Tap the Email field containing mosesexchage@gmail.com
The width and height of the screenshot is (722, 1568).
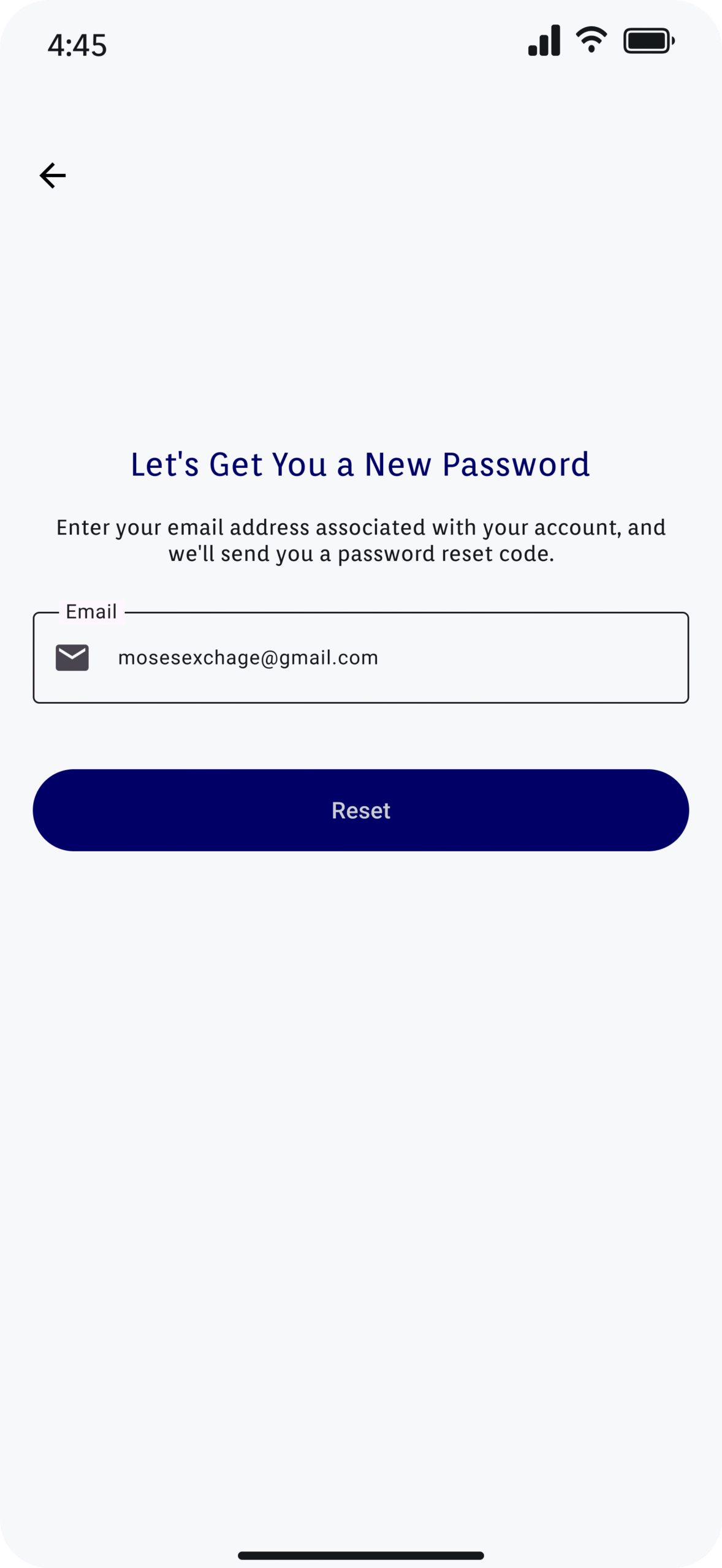click(x=361, y=657)
